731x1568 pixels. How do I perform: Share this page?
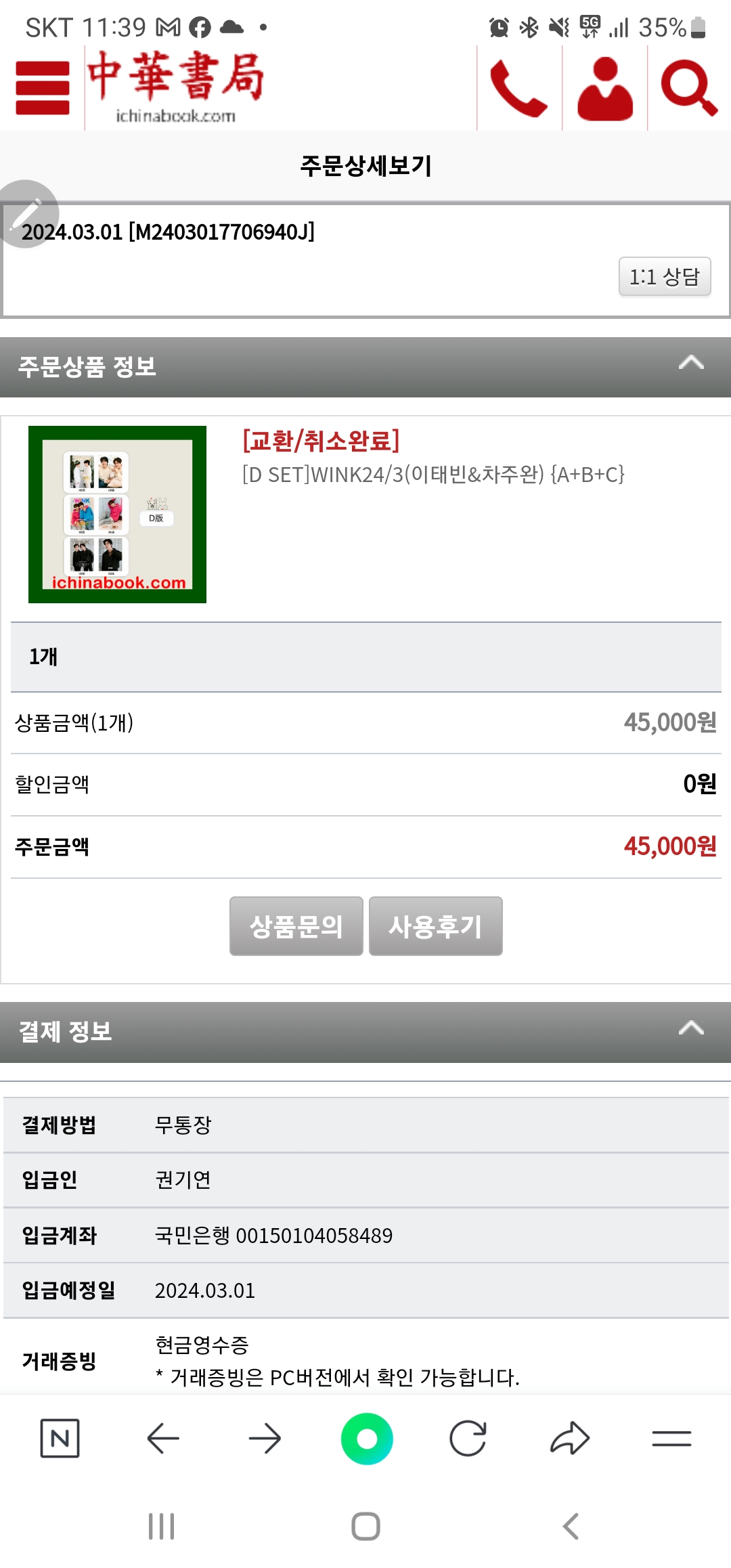pos(570,1438)
